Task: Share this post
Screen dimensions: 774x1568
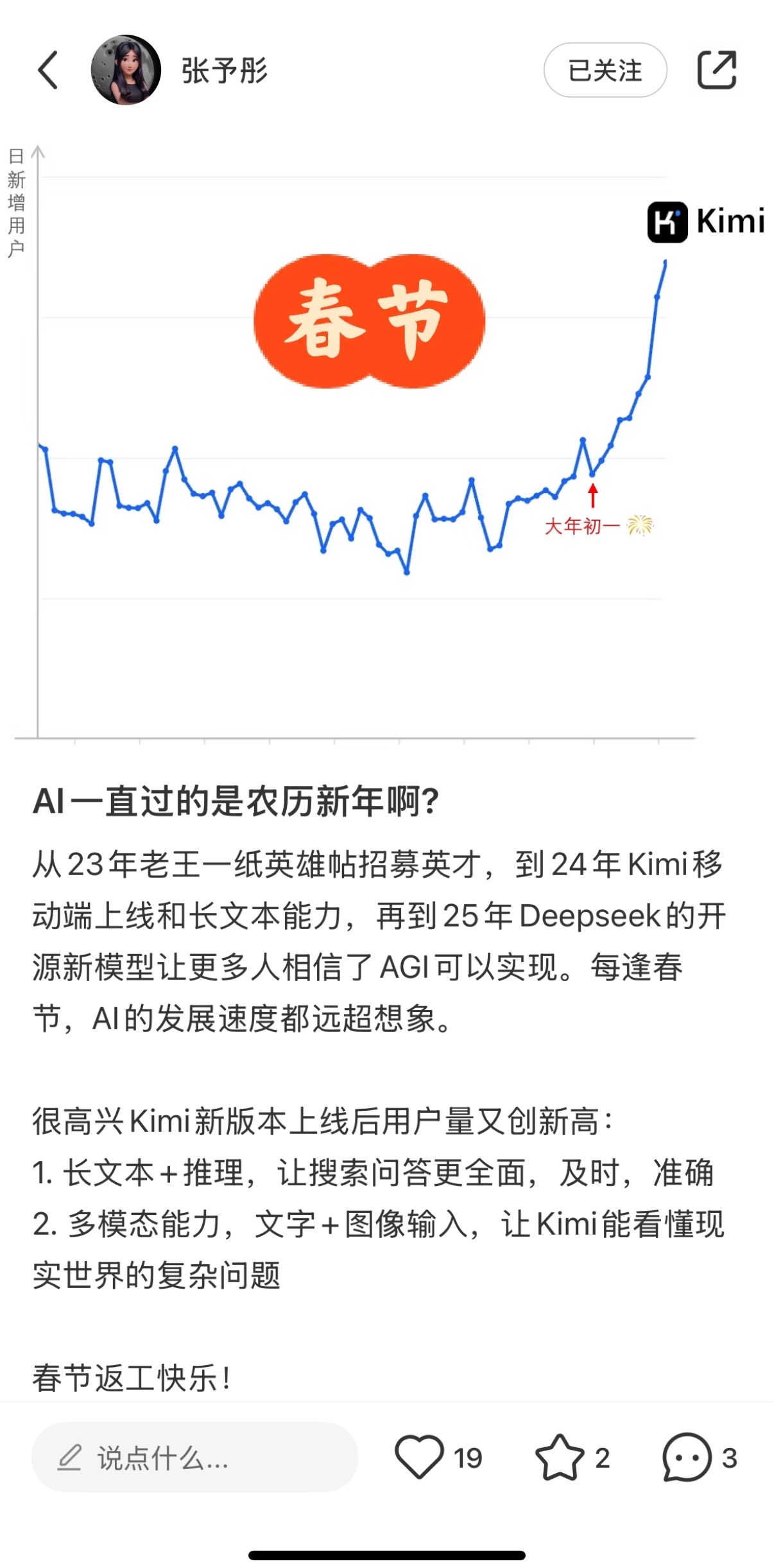Action: [716, 70]
